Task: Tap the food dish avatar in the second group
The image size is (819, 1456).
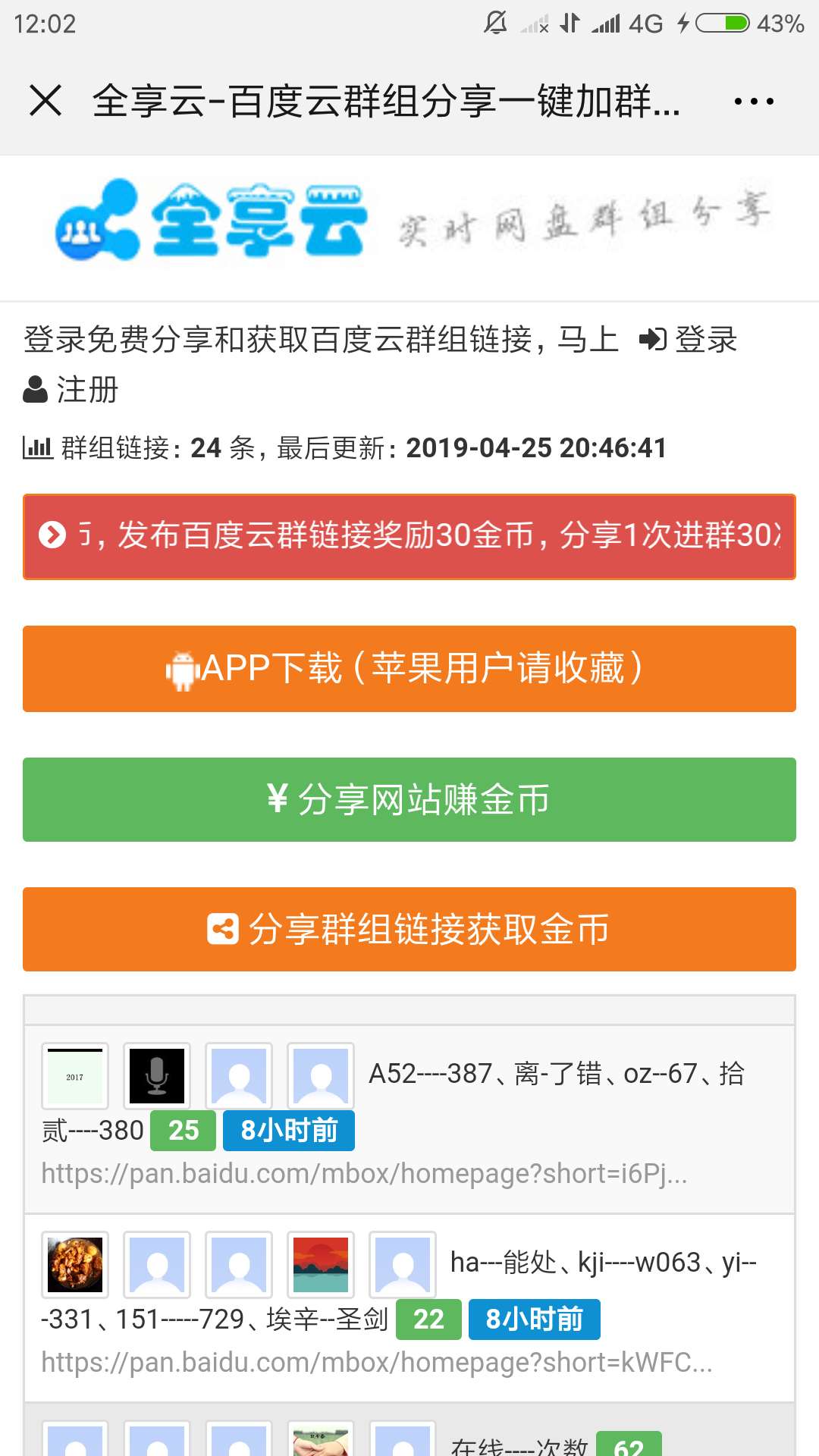Action: [x=75, y=1263]
